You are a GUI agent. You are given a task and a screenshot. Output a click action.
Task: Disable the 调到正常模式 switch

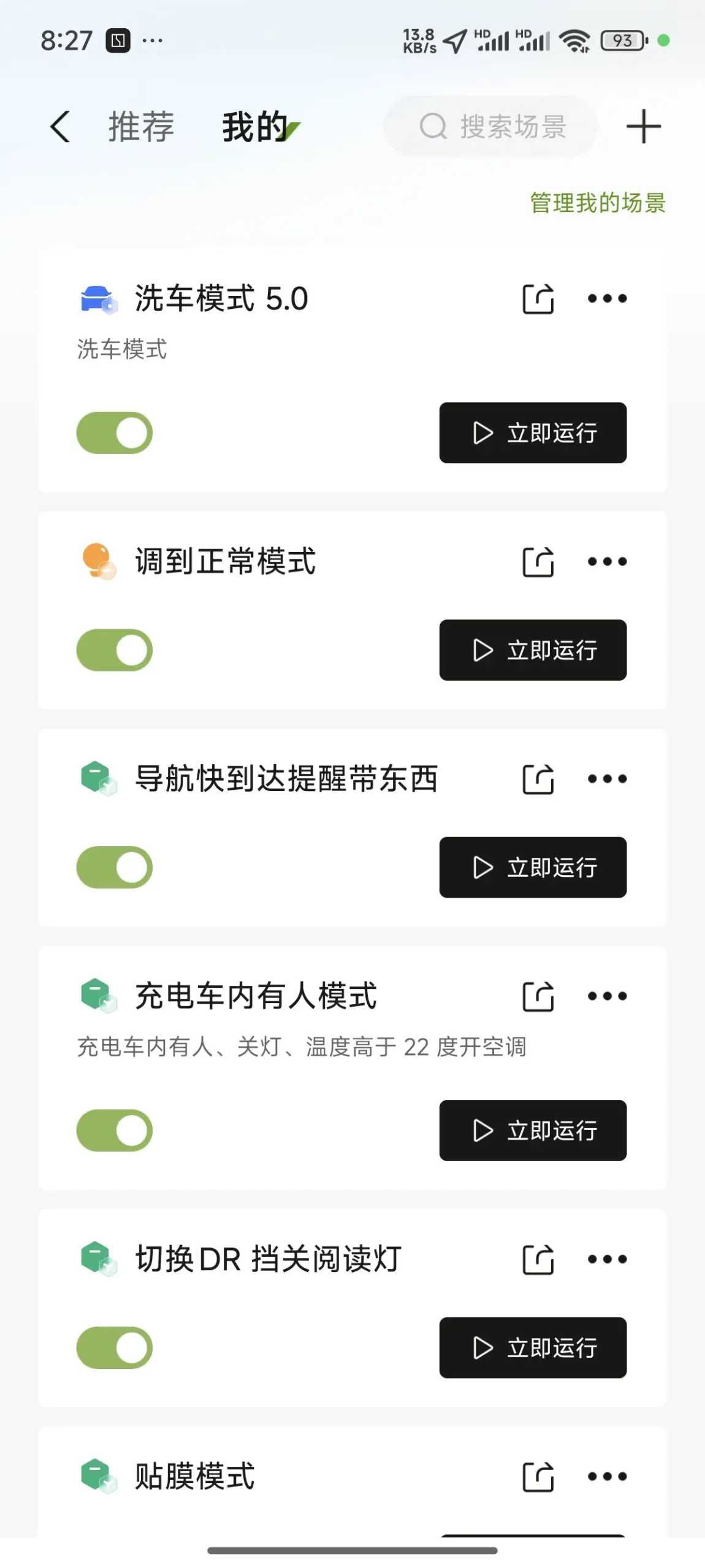(x=115, y=650)
